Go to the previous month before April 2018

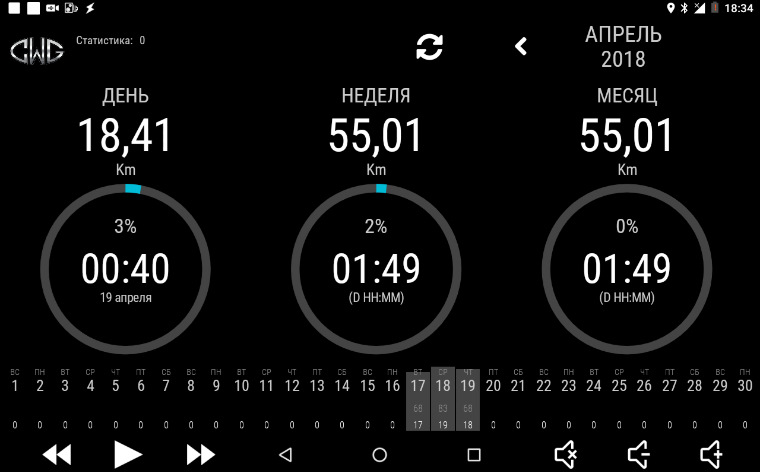click(520, 46)
